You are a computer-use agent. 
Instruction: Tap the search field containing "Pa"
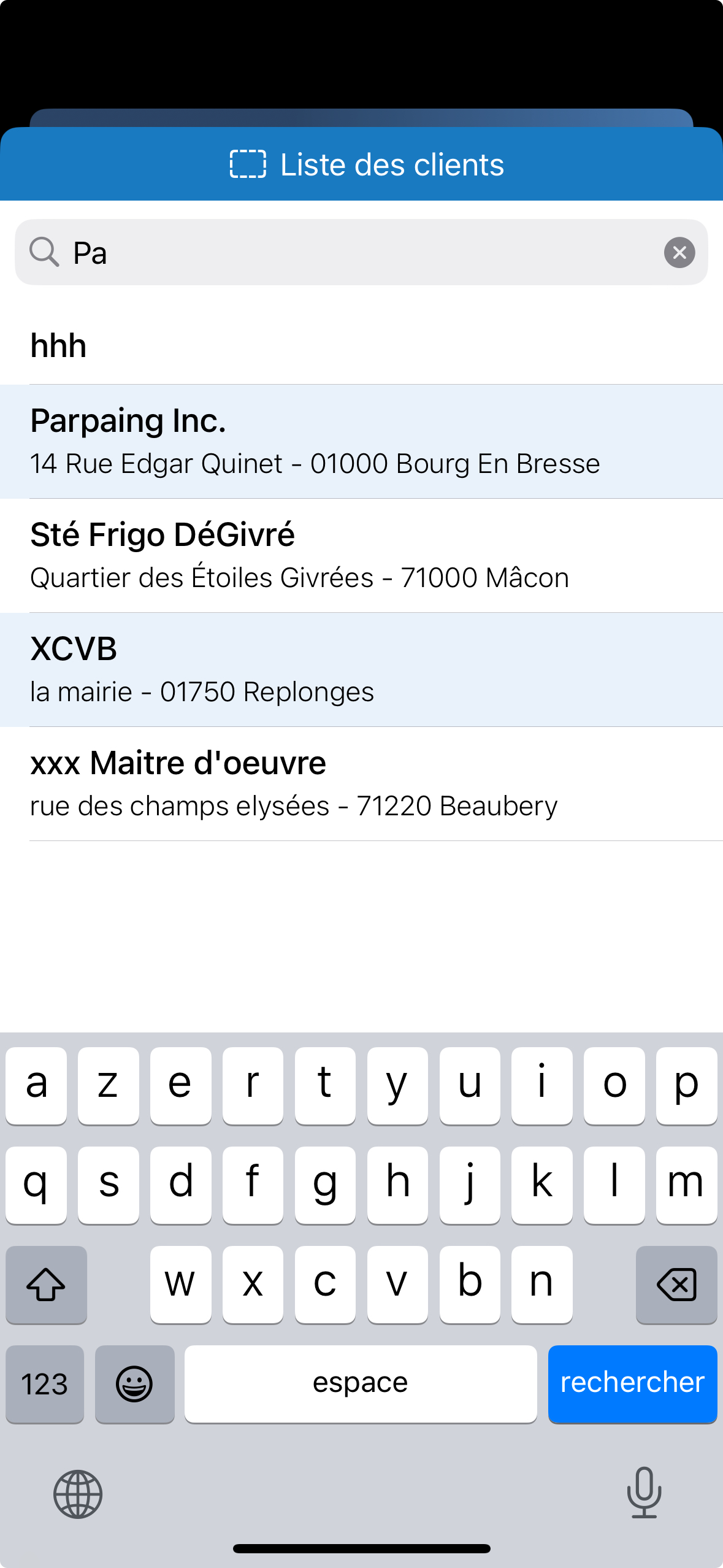coord(361,252)
